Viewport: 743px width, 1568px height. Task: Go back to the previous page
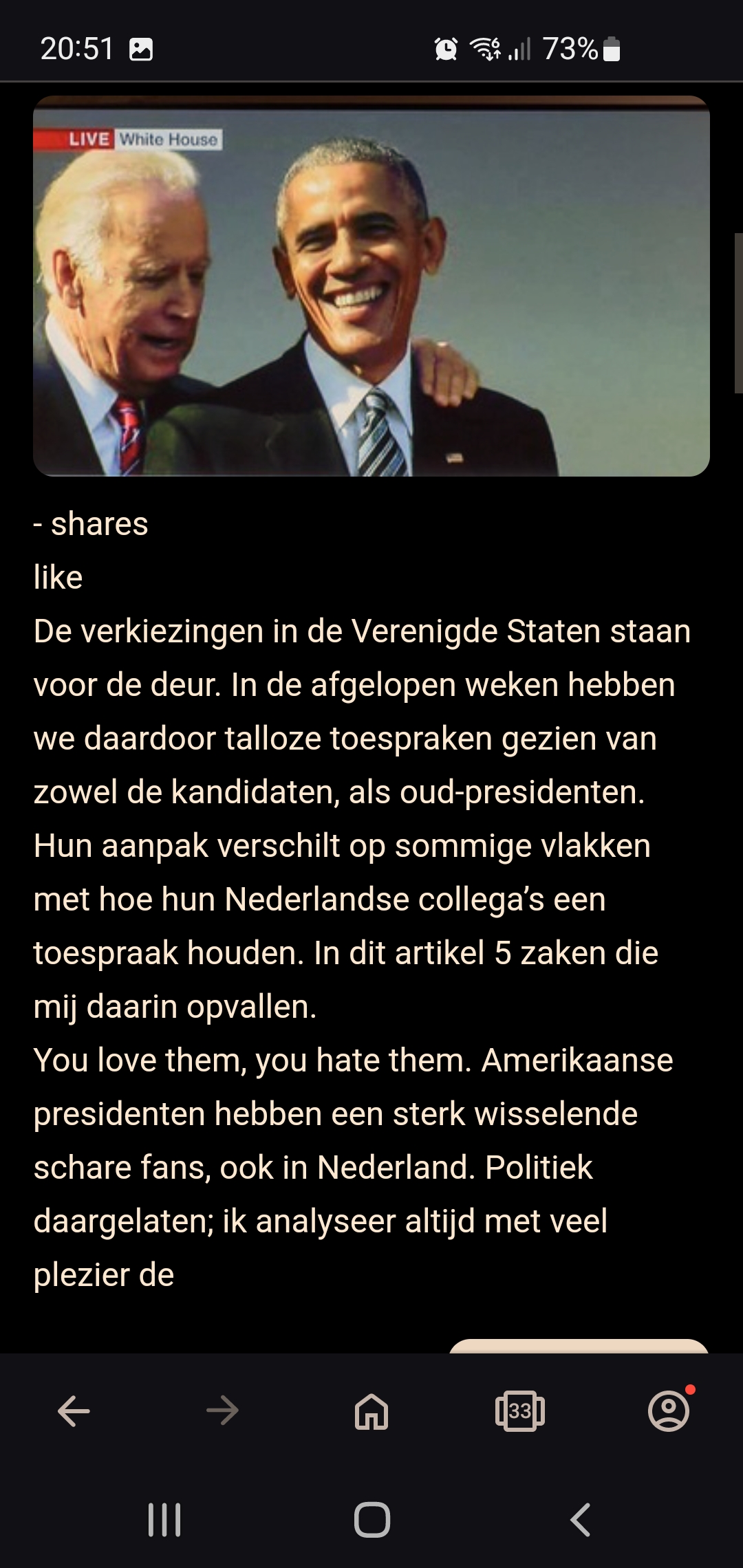(x=74, y=1411)
